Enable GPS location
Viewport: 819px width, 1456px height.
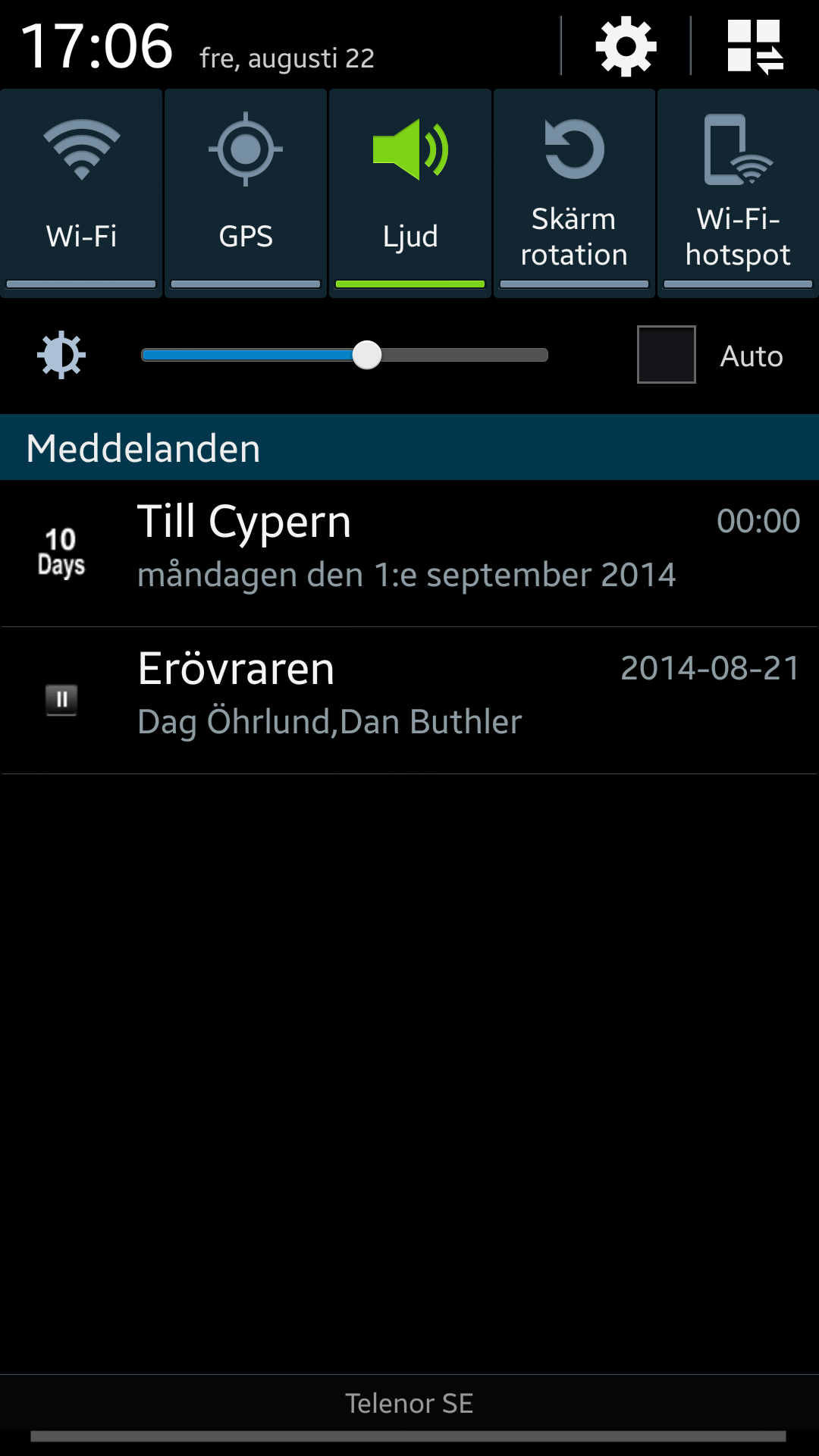246,192
